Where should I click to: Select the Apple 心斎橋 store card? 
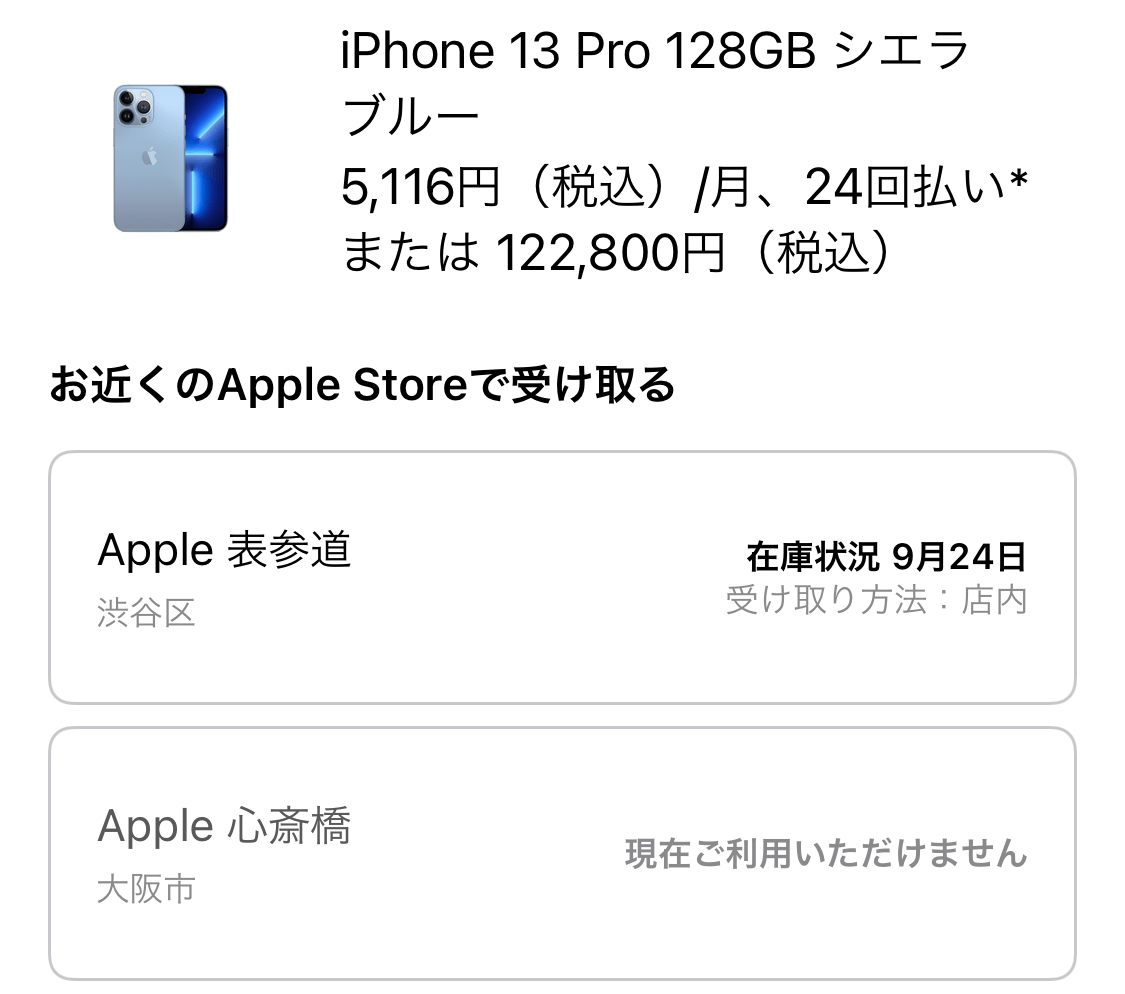[562, 853]
